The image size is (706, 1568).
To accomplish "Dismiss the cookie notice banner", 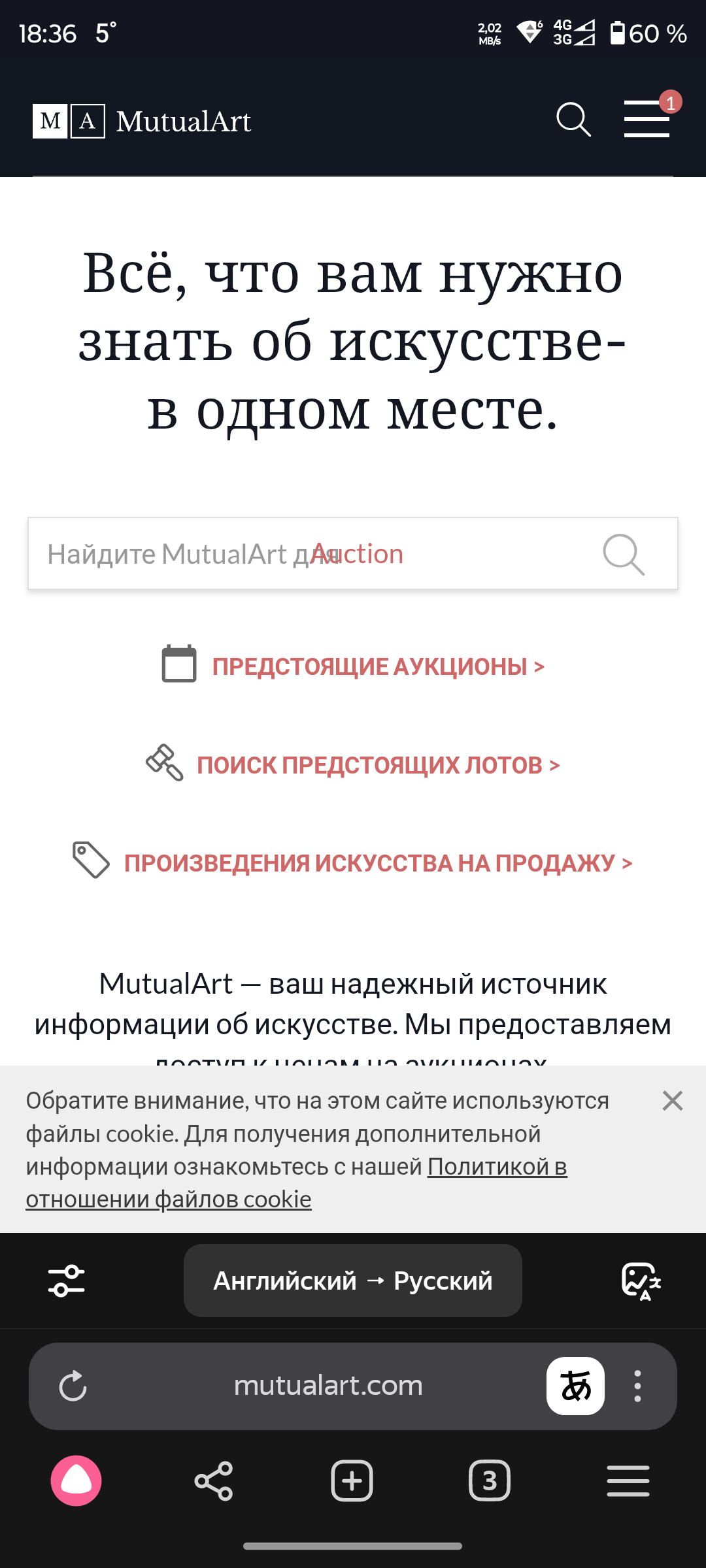I will 672,1101.
